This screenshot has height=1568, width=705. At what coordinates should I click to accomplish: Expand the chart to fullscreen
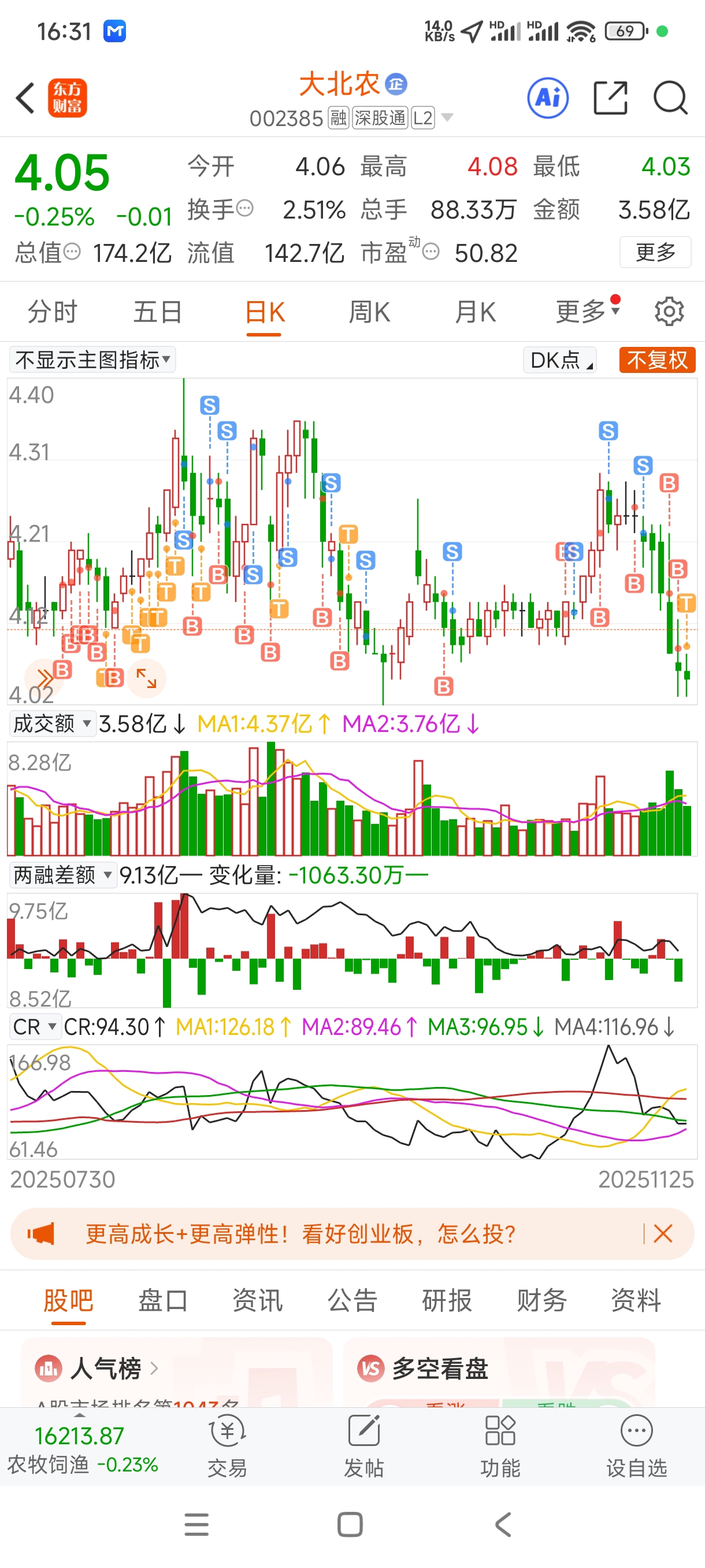click(147, 678)
